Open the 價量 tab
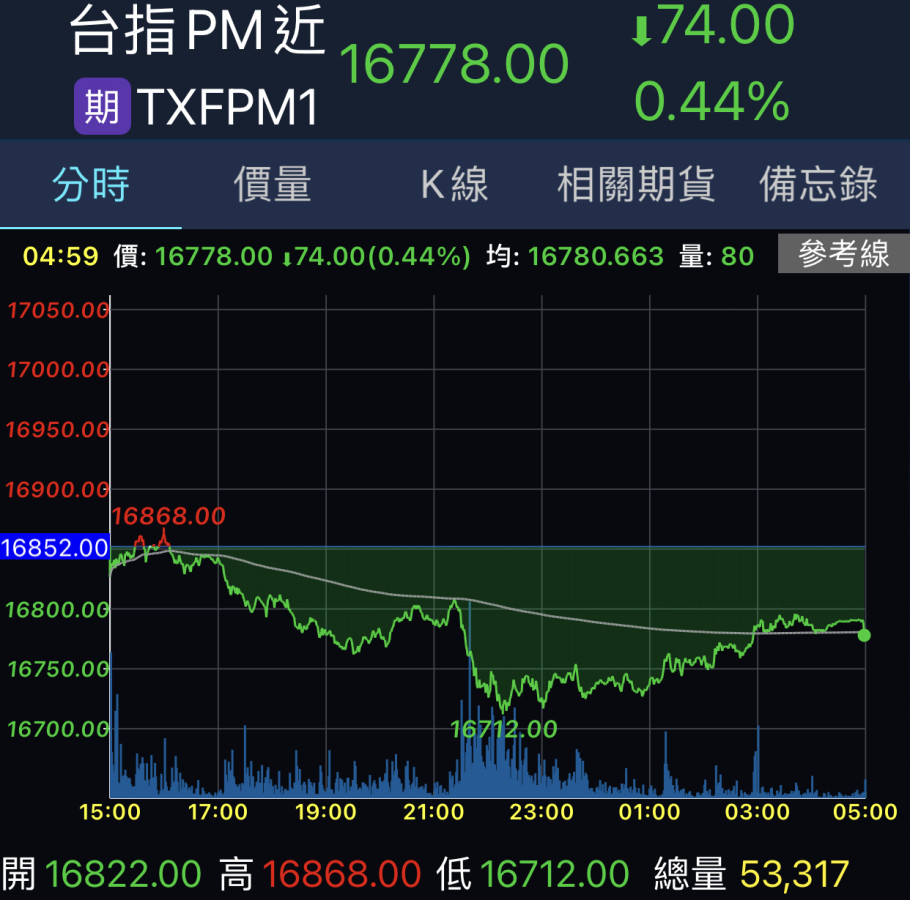The height and width of the screenshot is (900, 910). 272,185
